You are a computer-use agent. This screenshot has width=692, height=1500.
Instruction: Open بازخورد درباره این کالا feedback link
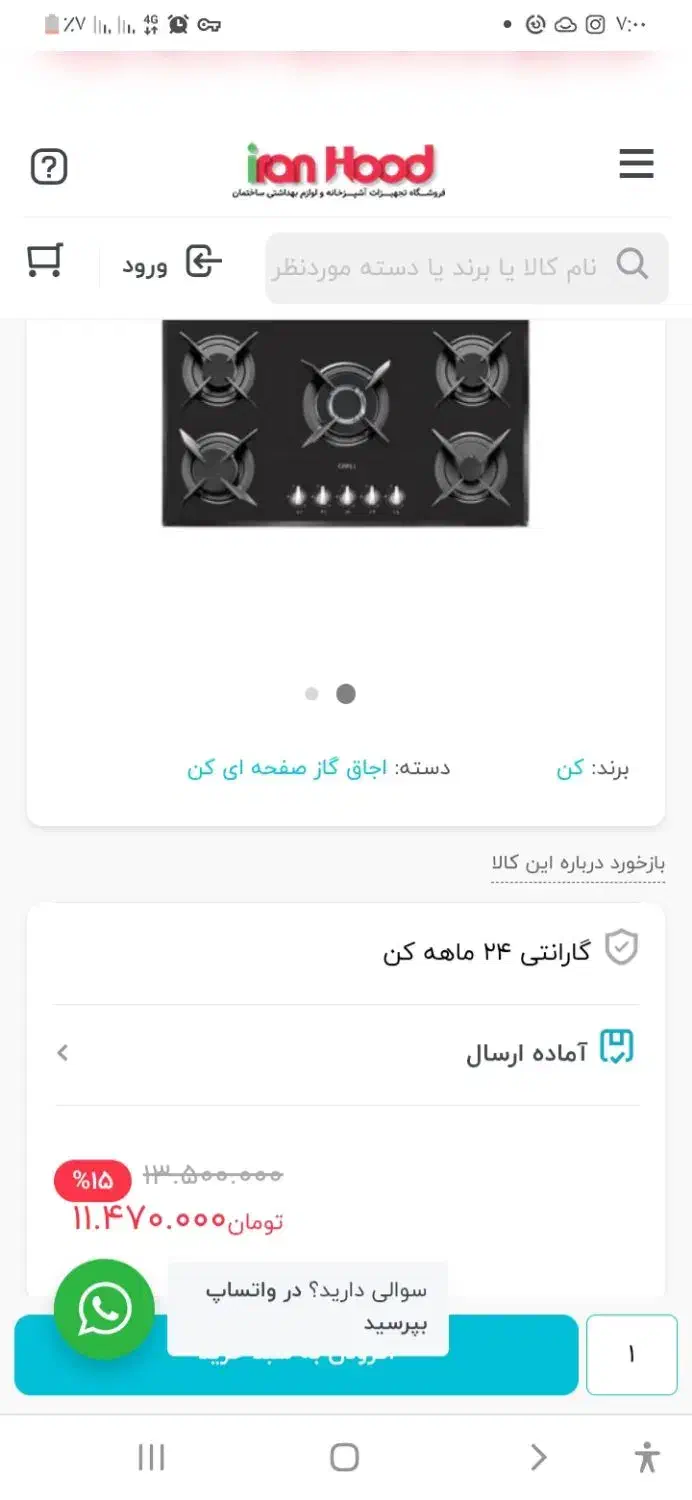click(578, 863)
